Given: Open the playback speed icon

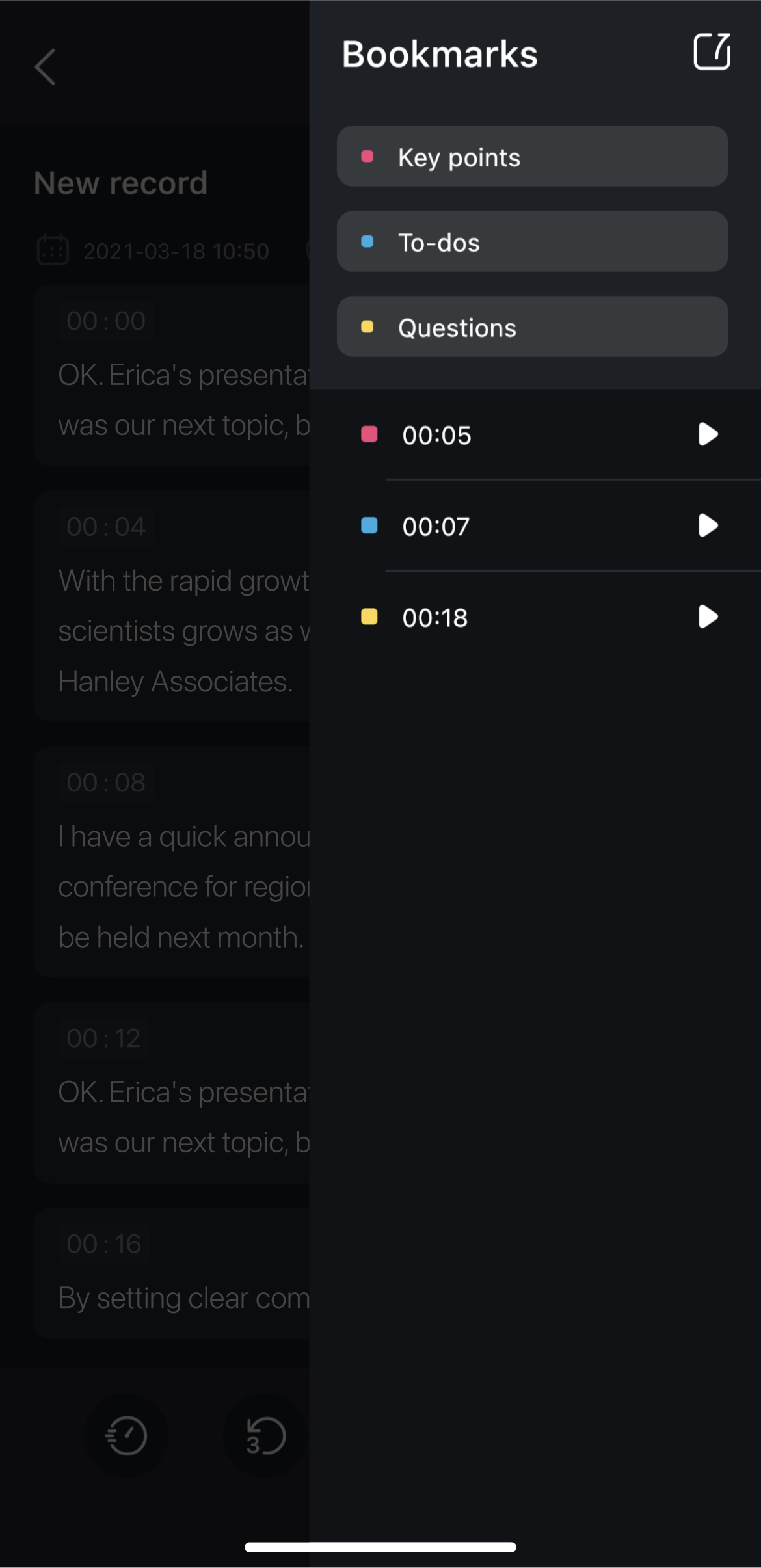Looking at the screenshot, I should [x=126, y=1435].
